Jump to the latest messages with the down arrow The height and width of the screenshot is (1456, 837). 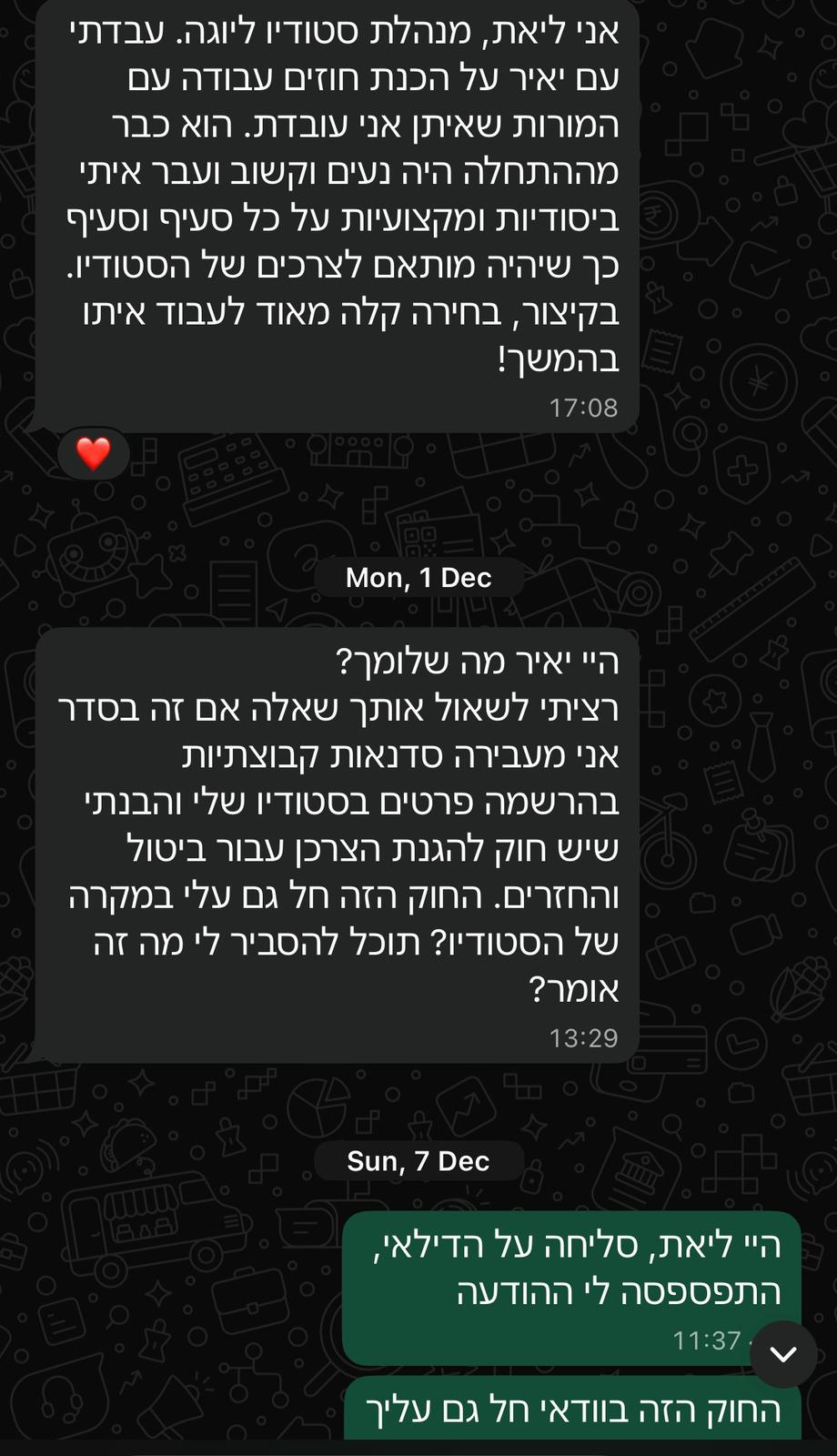(x=782, y=1354)
